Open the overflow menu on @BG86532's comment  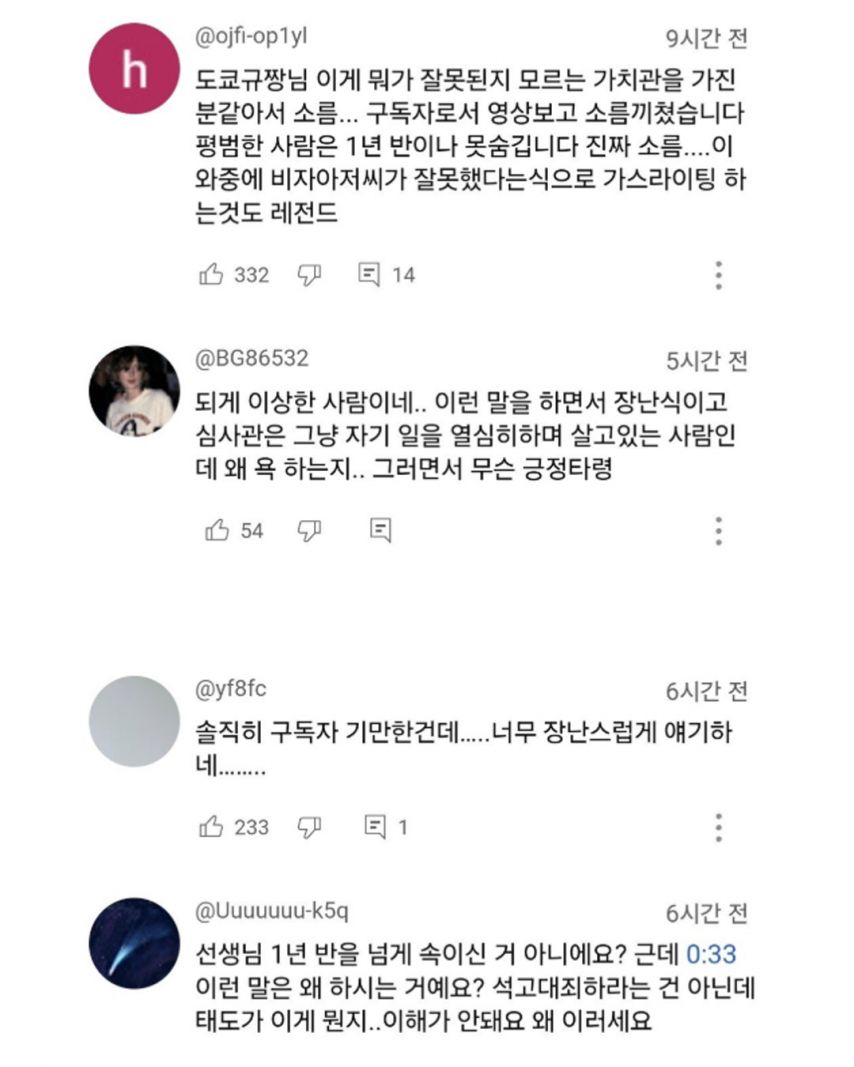tap(719, 531)
